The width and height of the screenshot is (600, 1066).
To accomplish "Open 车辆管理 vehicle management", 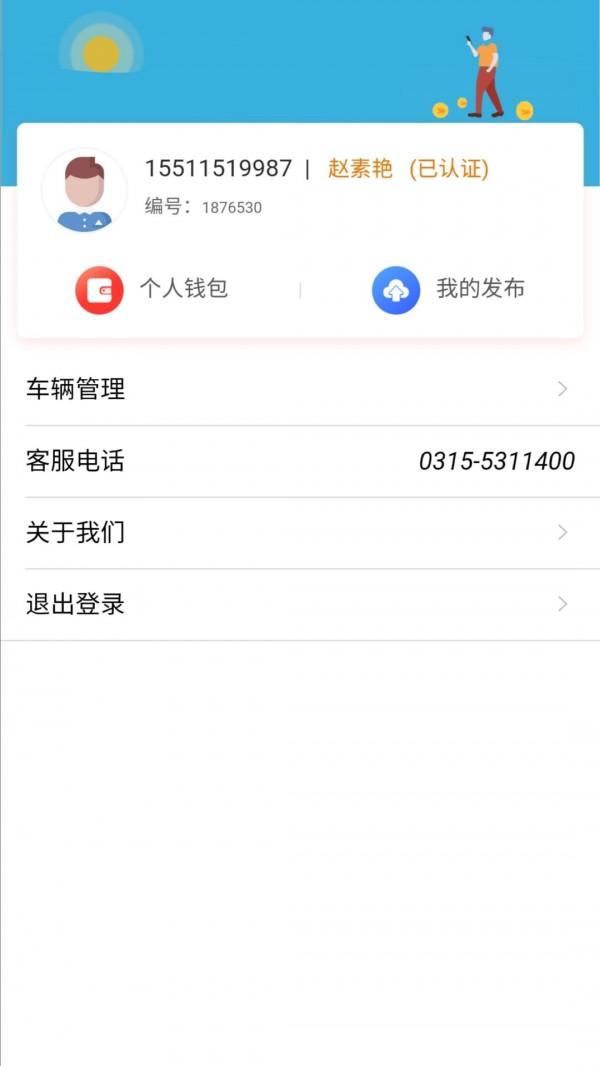I will [300, 390].
